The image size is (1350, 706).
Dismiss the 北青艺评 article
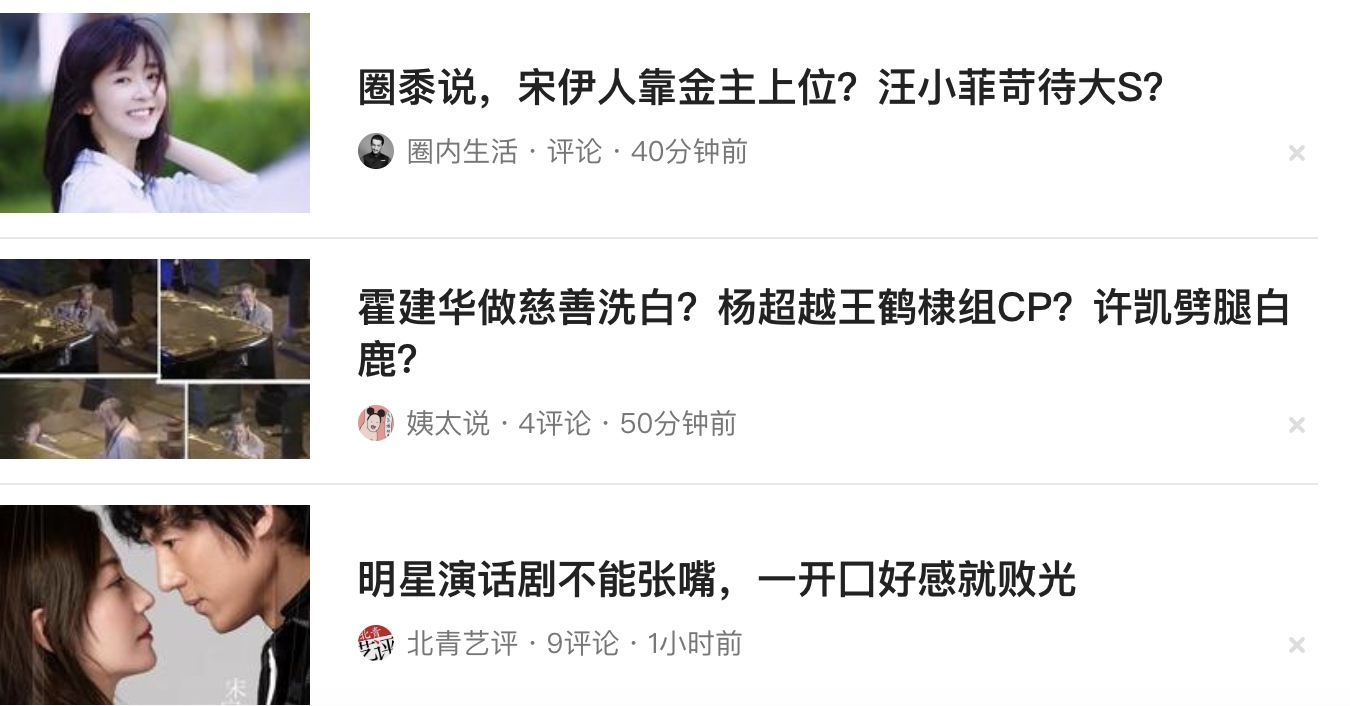tap(1296, 645)
